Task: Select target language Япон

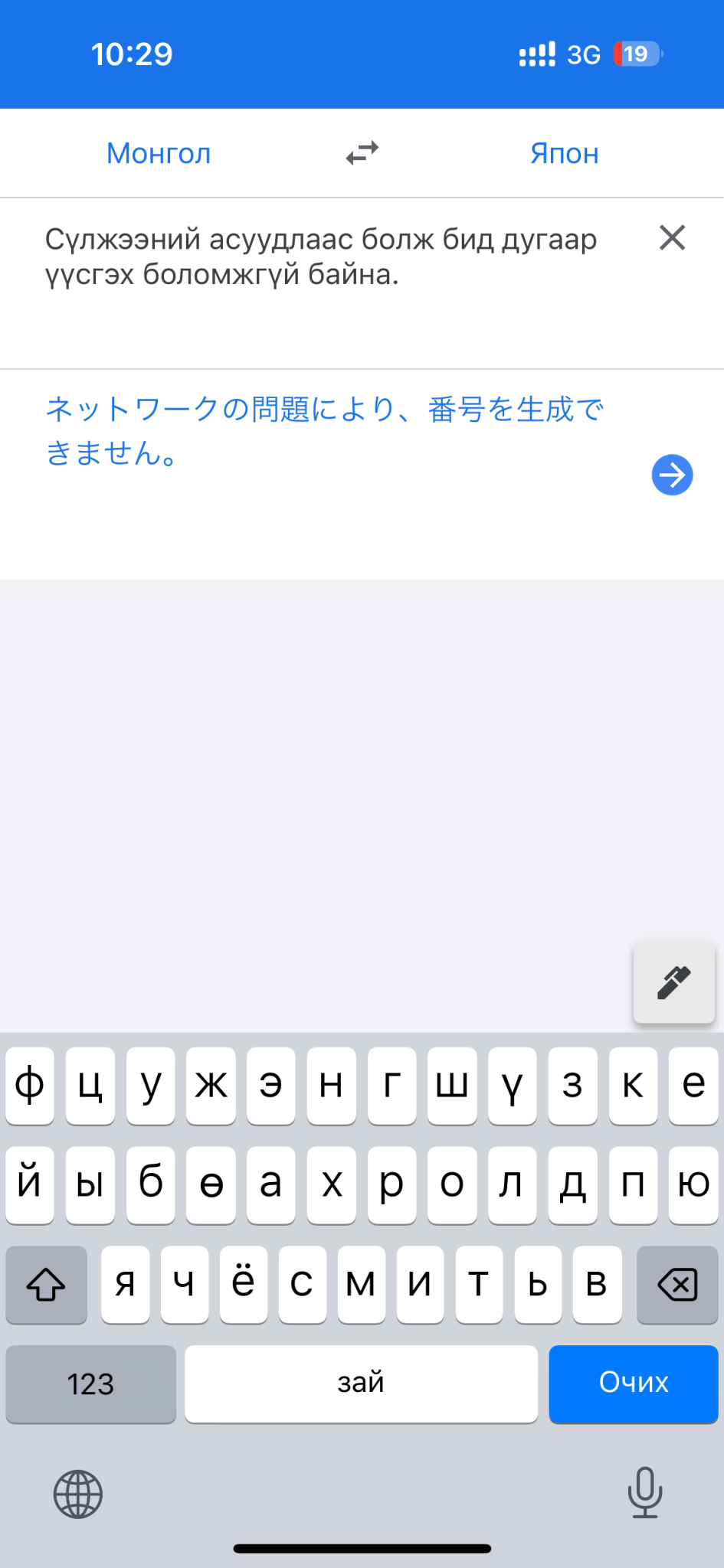Action: pyautogui.click(x=564, y=153)
